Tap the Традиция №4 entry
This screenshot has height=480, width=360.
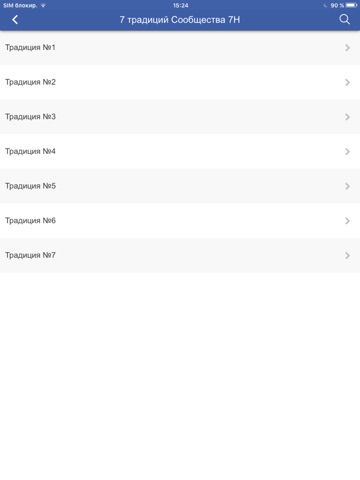180,152
